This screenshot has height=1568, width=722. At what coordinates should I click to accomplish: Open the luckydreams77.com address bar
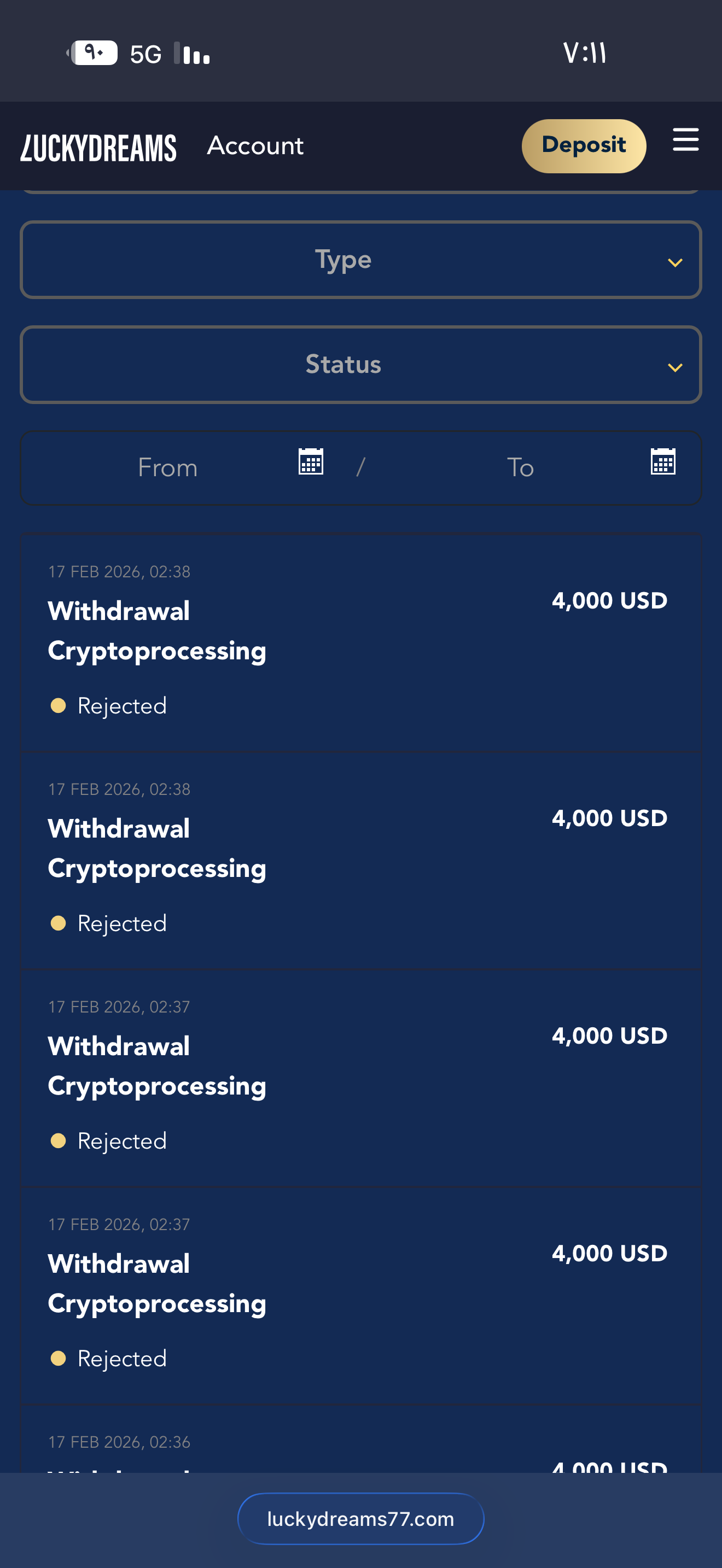[x=360, y=1518]
